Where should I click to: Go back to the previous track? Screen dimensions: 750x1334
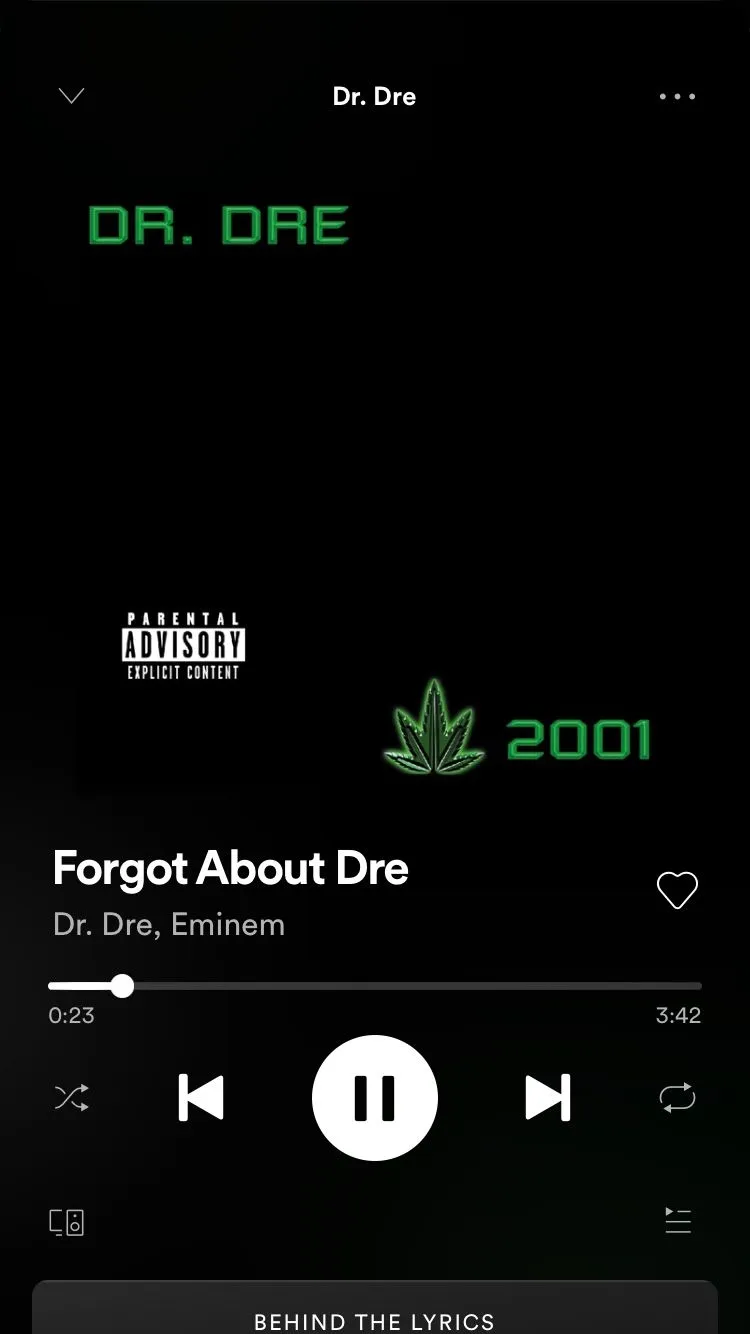click(201, 1098)
